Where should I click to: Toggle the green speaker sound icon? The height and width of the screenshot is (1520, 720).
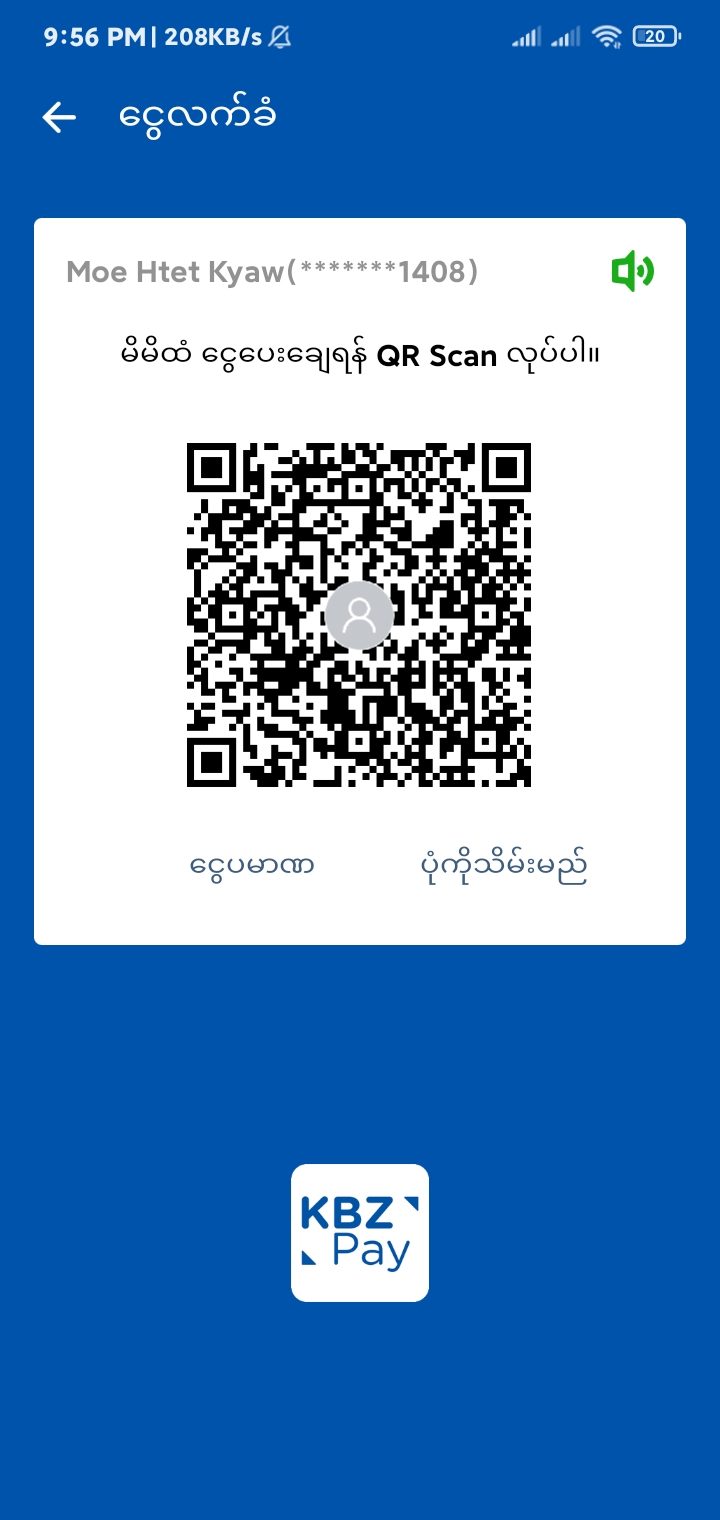pyautogui.click(x=632, y=272)
